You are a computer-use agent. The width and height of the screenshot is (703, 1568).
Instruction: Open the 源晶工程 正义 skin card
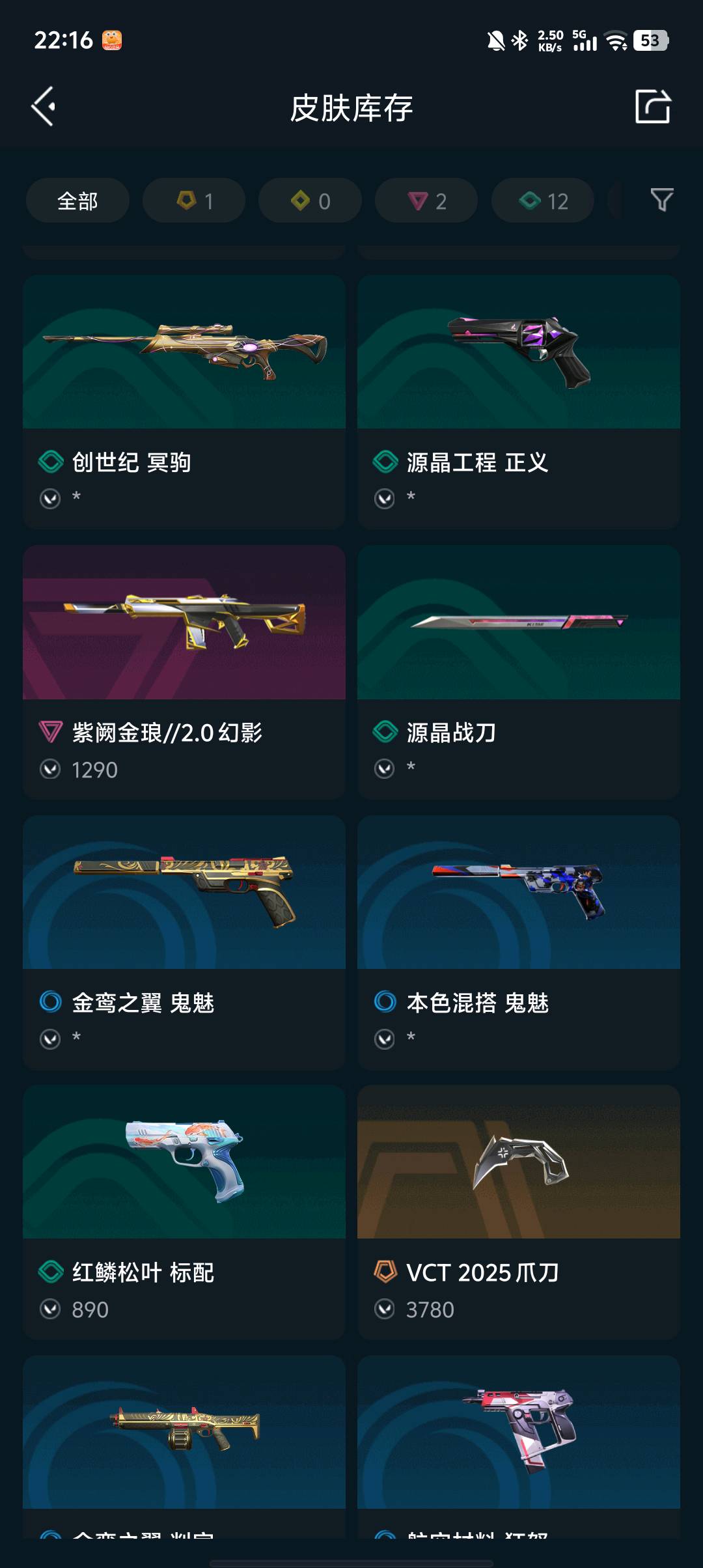click(519, 402)
